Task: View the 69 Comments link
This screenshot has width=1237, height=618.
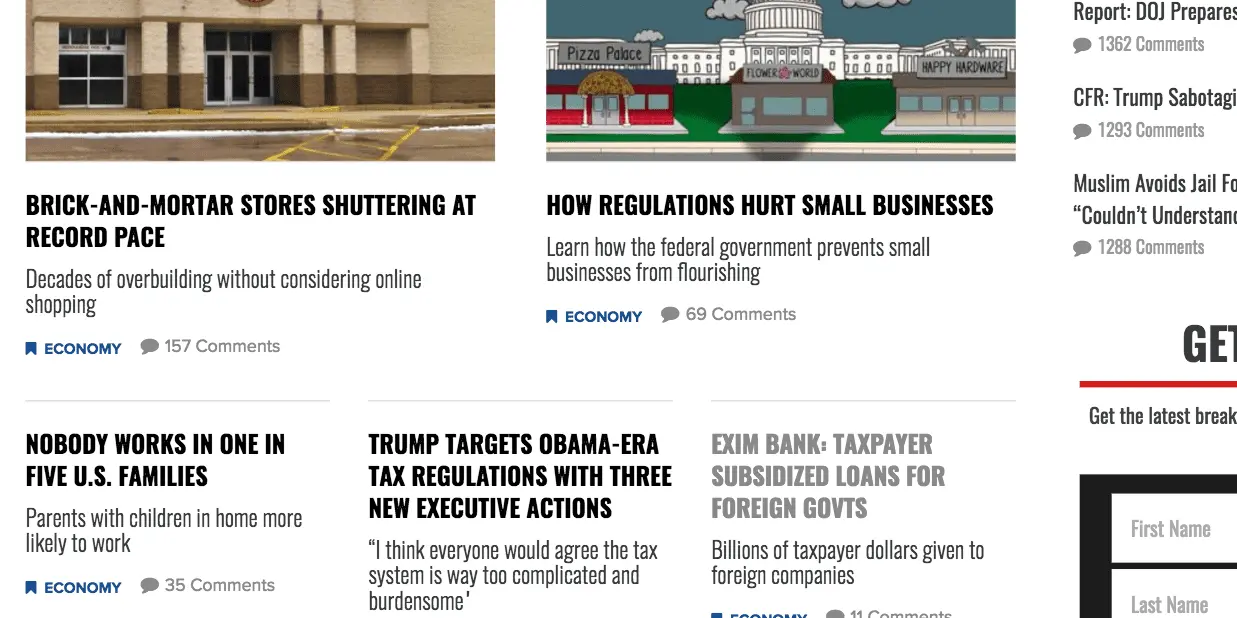Action: click(740, 314)
